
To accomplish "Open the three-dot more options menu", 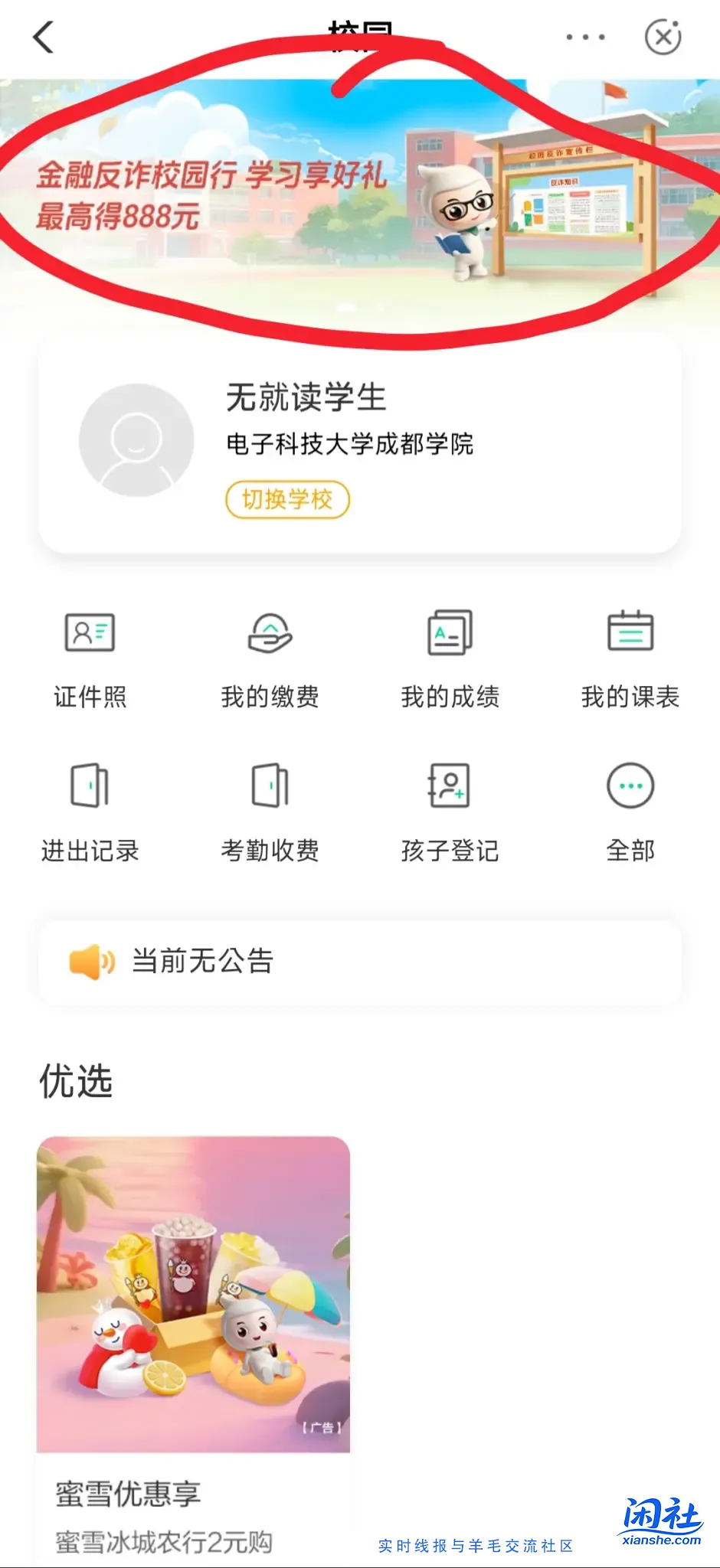I will [585, 35].
